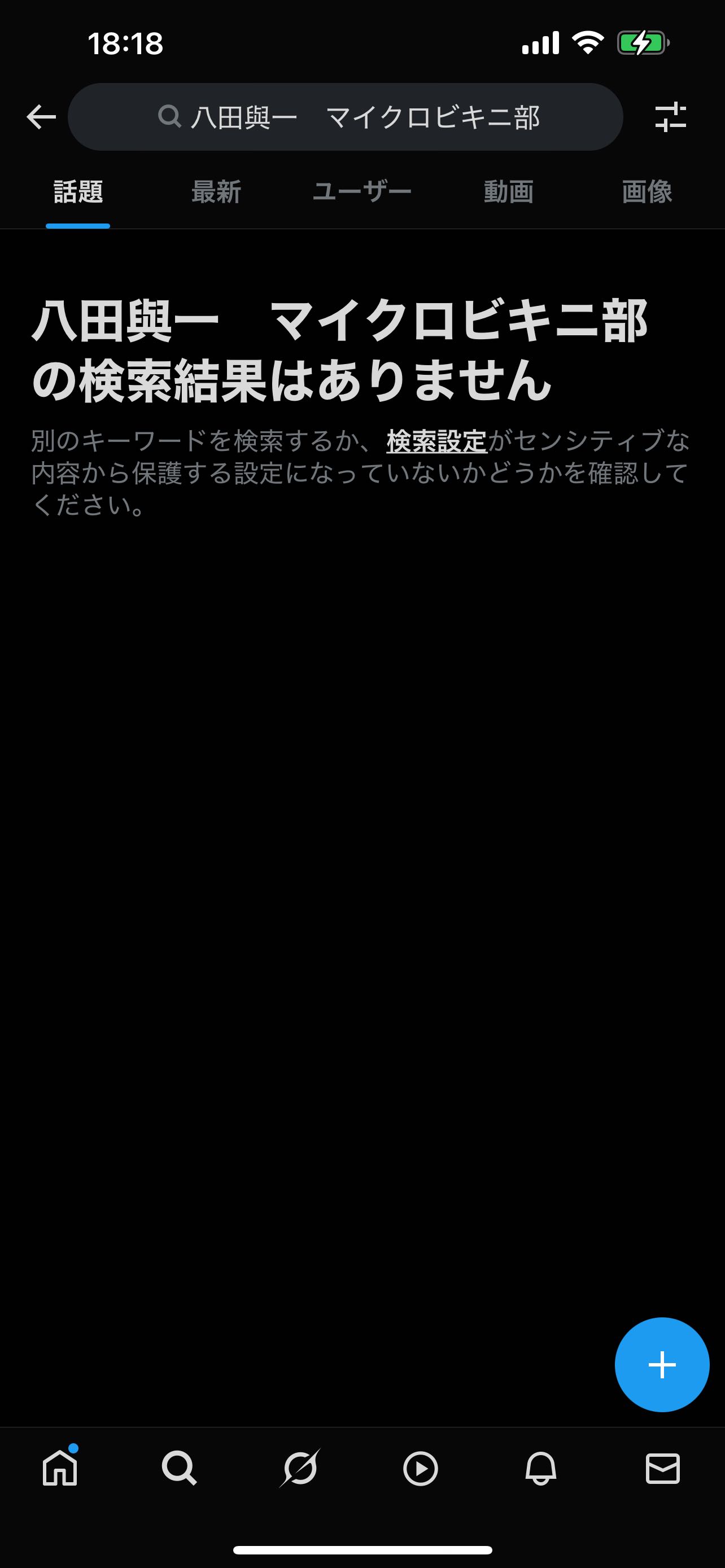Open the video play tab
Image resolution: width=725 pixels, height=1568 pixels.
[420, 1468]
